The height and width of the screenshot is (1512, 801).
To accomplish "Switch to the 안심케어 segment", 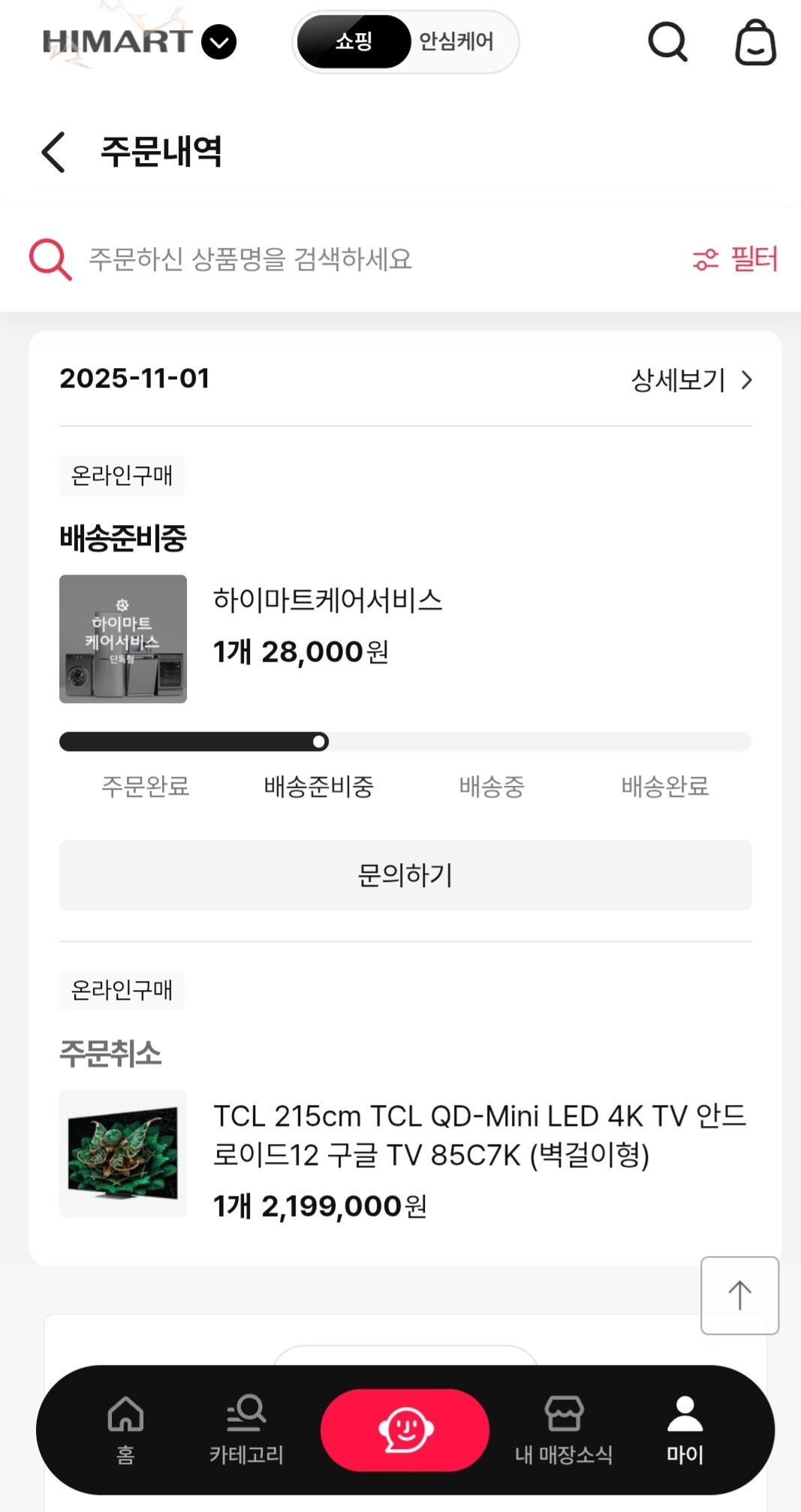I will [456, 42].
